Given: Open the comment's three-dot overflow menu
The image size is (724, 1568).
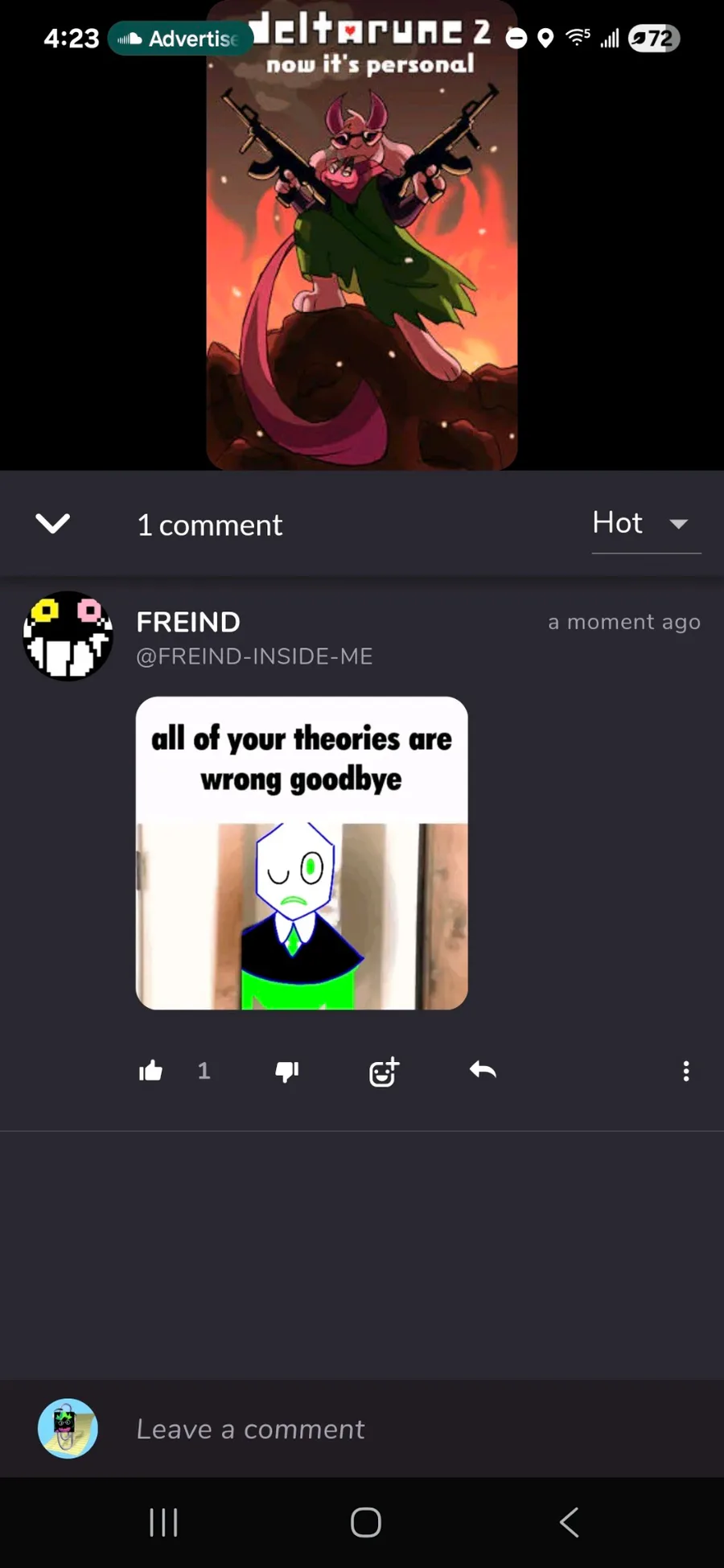Looking at the screenshot, I should click(x=686, y=1071).
